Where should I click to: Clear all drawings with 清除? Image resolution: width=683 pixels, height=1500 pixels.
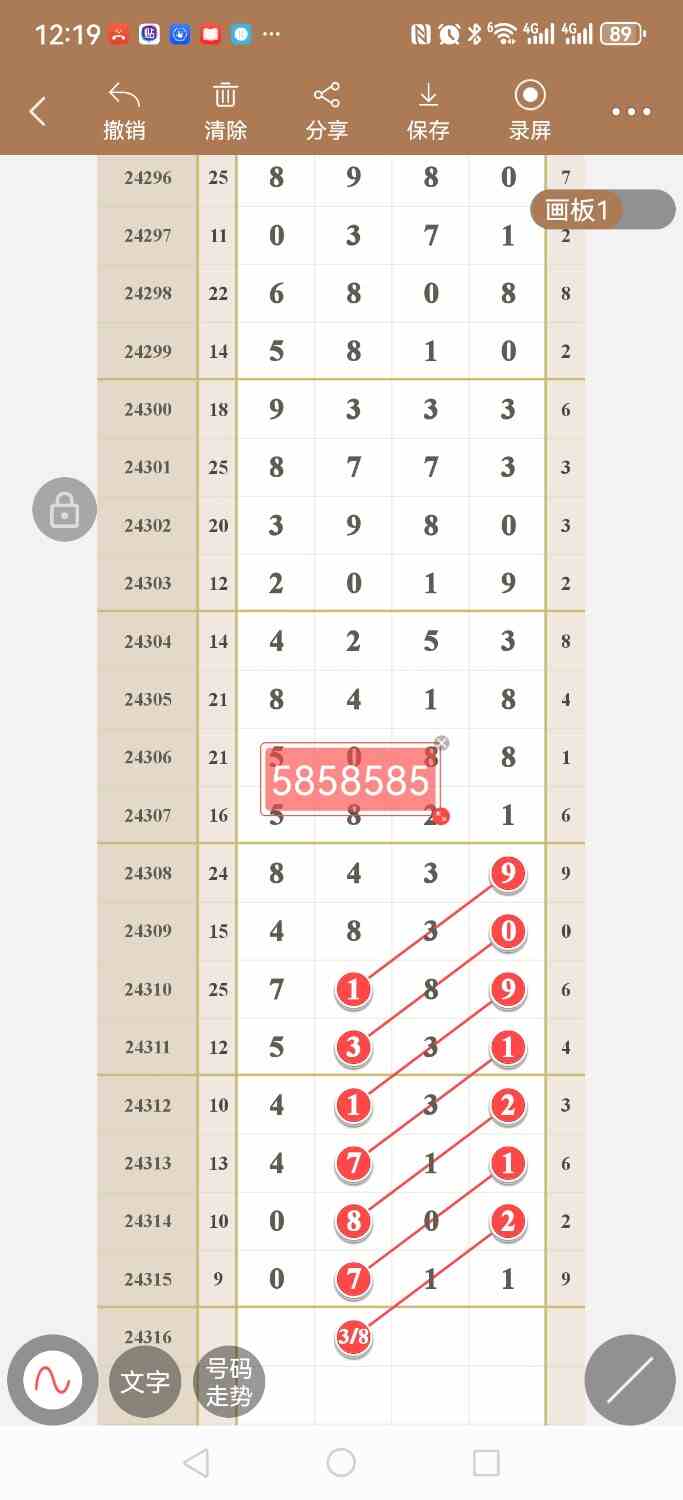point(225,111)
